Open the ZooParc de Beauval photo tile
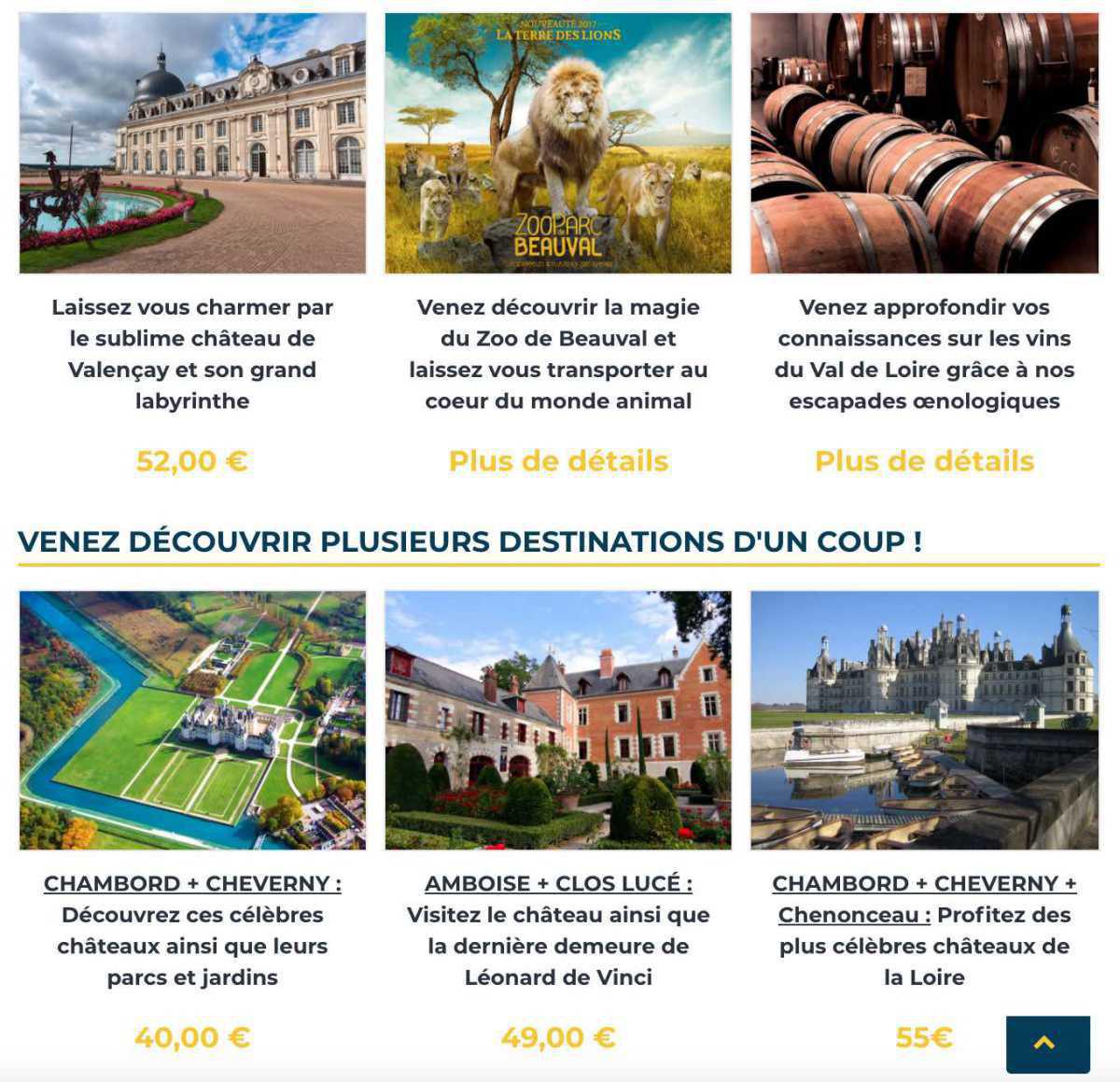 (x=558, y=143)
